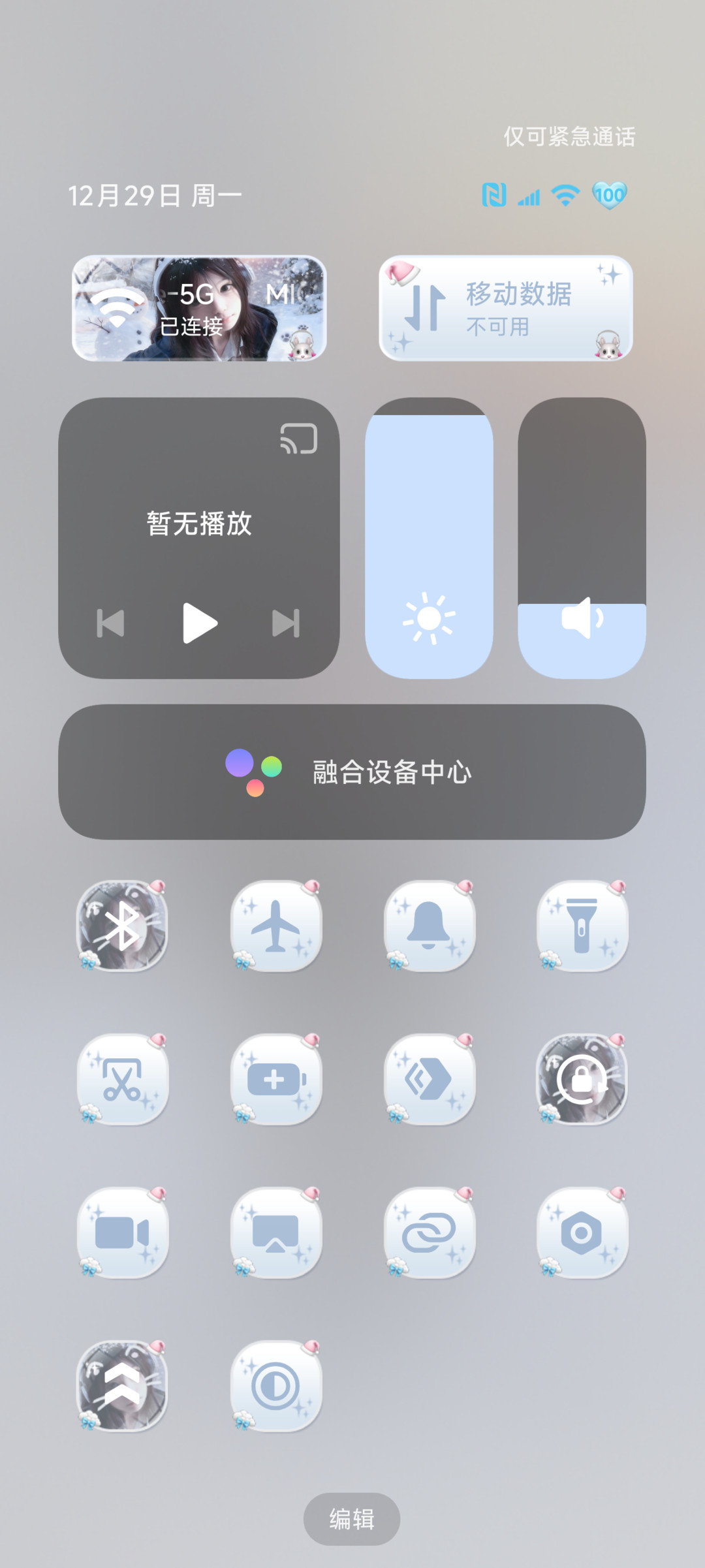Image resolution: width=705 pixels, height=1568 pixels.
Task: Toggle the 移动数据 mobile data tile
Action: click(x=506, y=308)
